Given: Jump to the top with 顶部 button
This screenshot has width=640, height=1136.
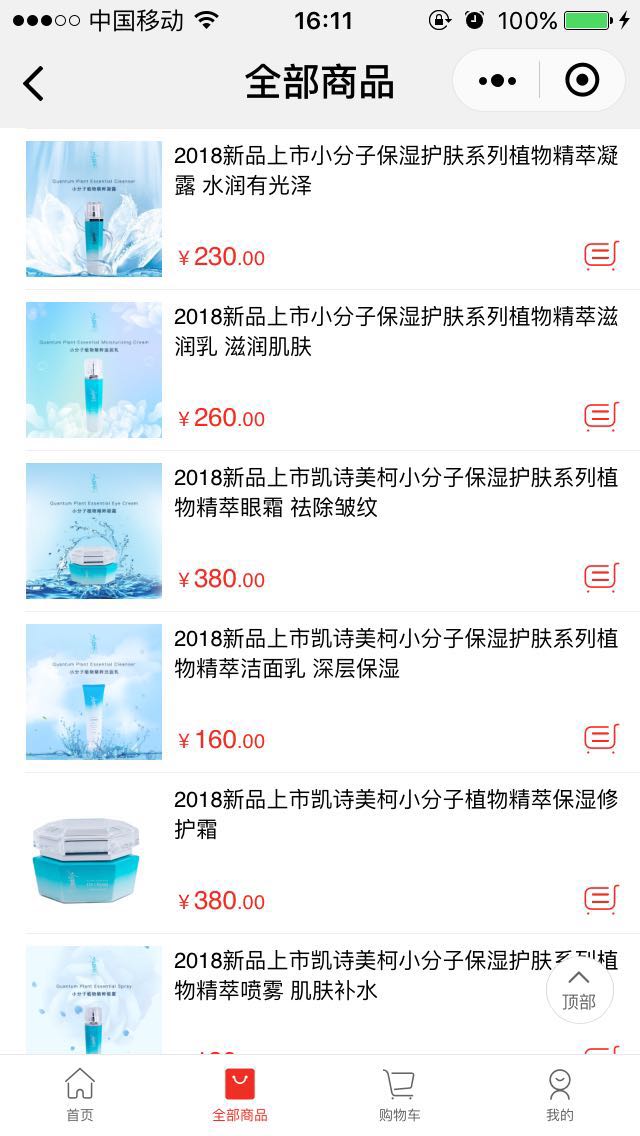Looking at the screenshot, I should 579,989.
